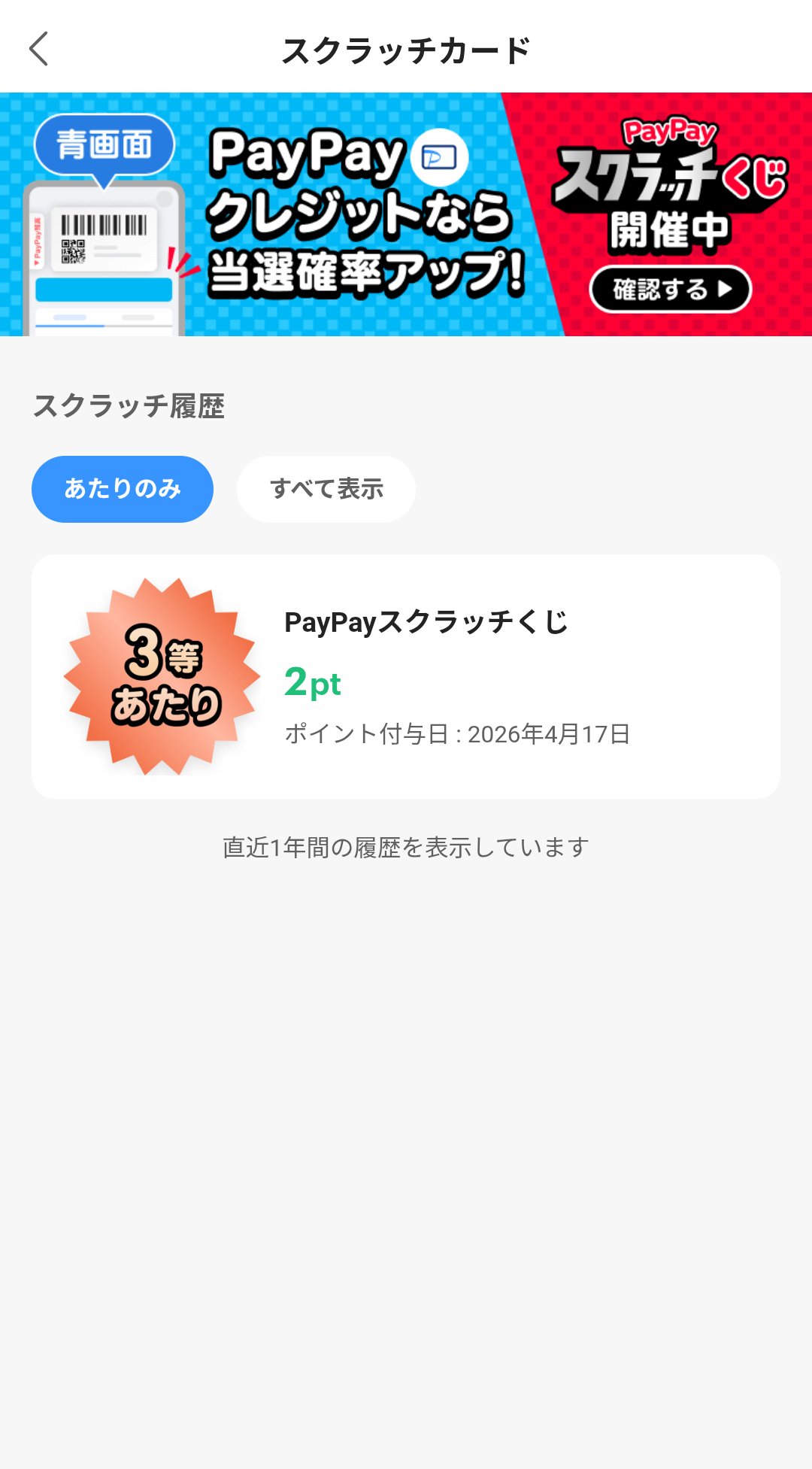
Task: Go back from the スクラッチカード screen
Action: [39, 50]
